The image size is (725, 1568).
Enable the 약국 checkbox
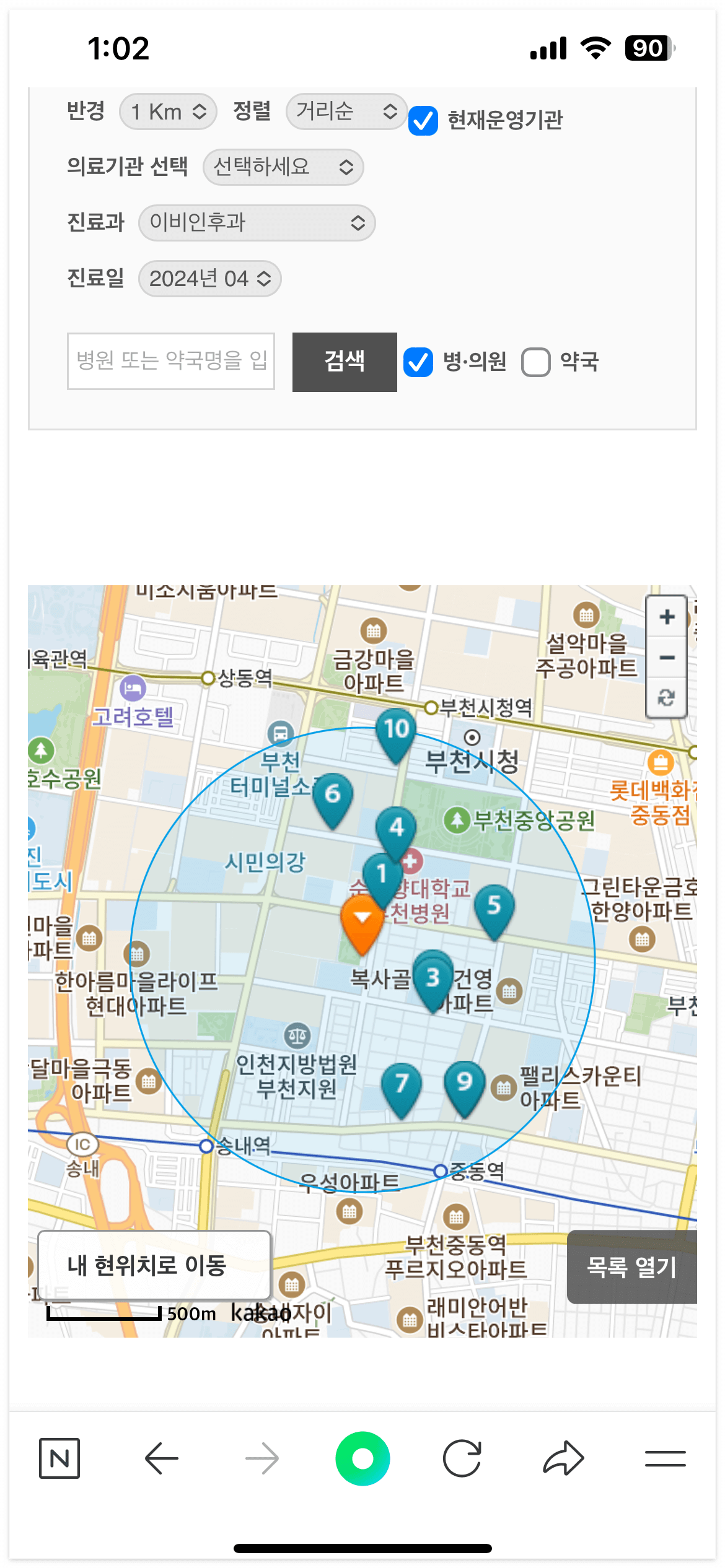click(x=535, y=363)
